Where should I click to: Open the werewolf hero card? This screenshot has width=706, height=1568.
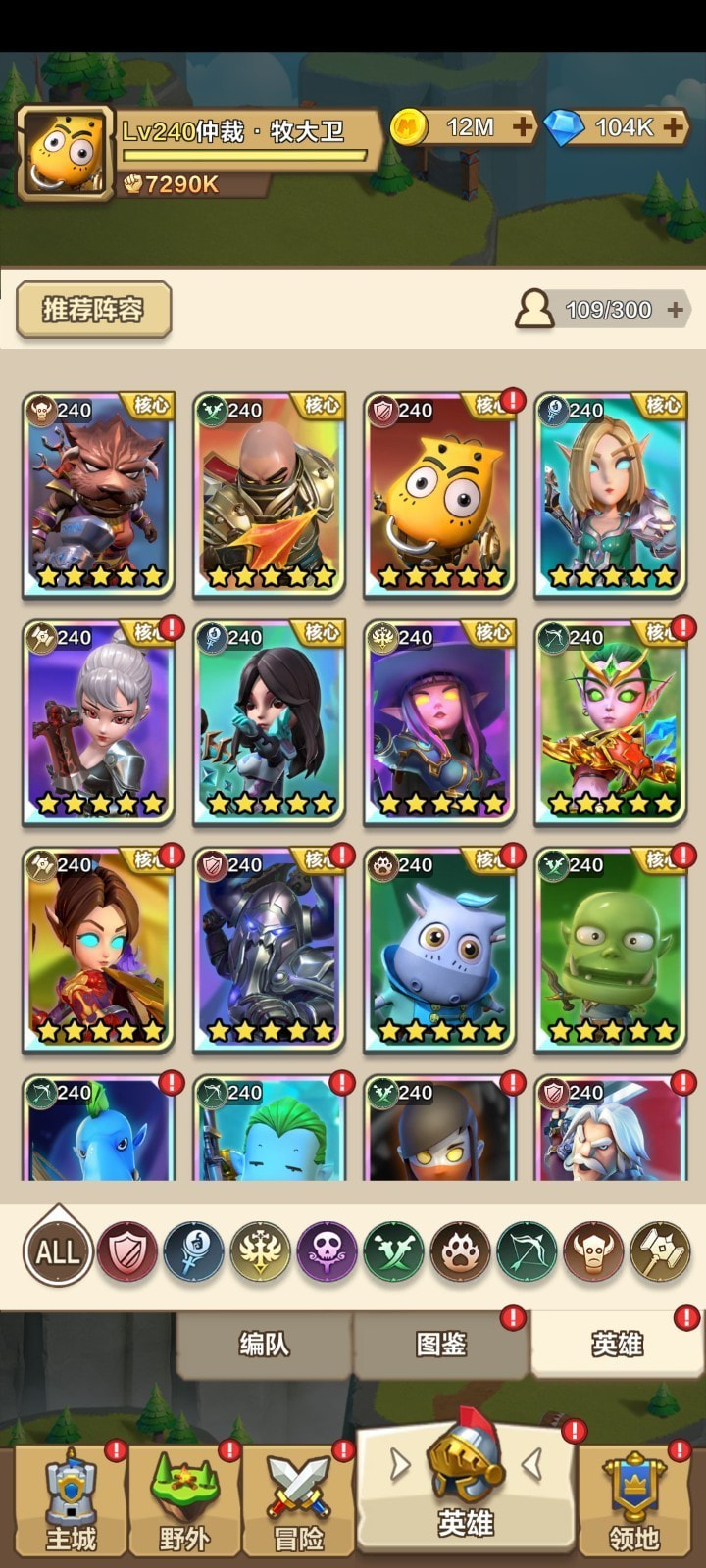pyautogui.click(x=98, y=495)
